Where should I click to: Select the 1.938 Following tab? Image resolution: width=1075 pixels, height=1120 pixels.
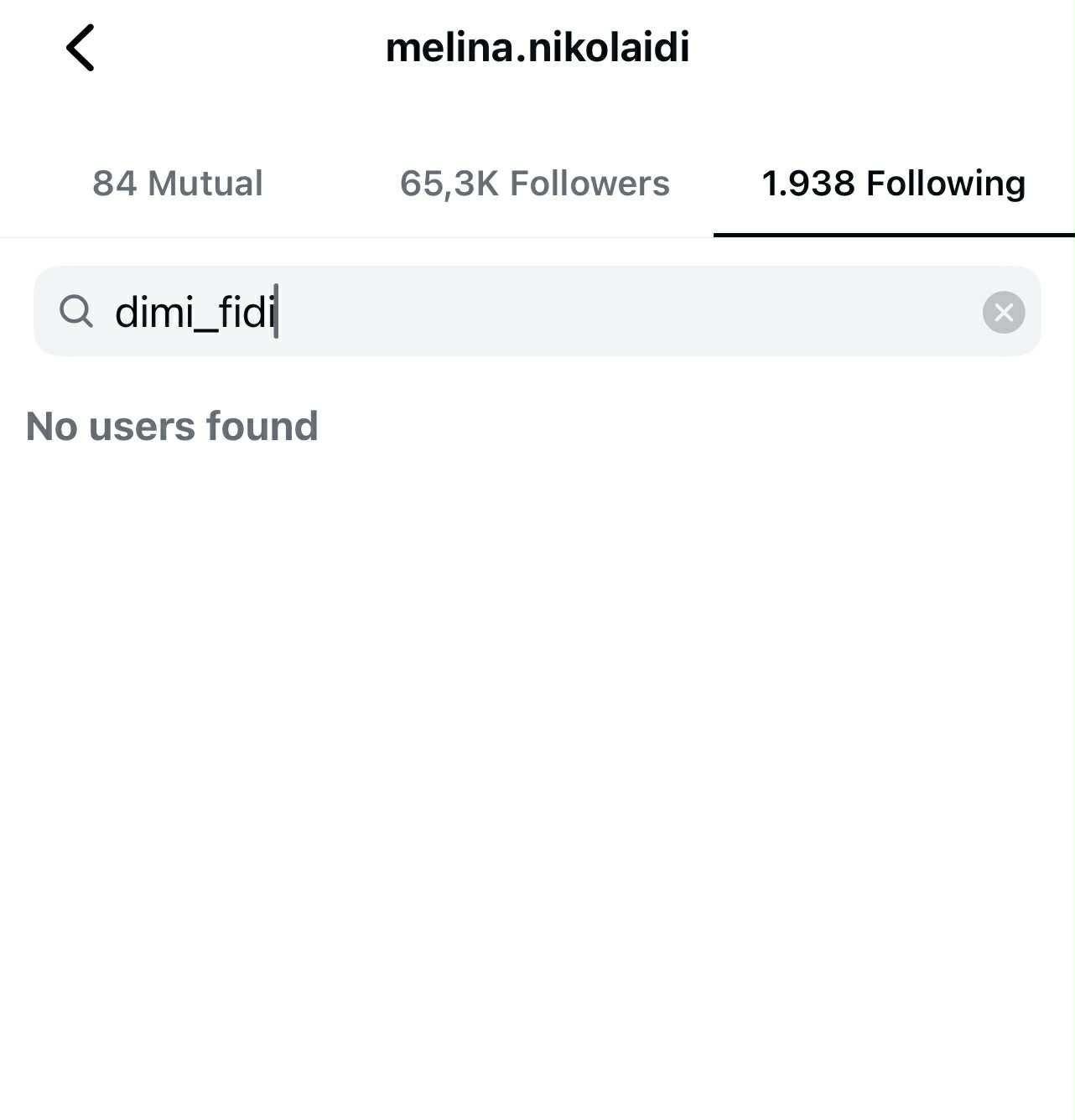(893, 184)
